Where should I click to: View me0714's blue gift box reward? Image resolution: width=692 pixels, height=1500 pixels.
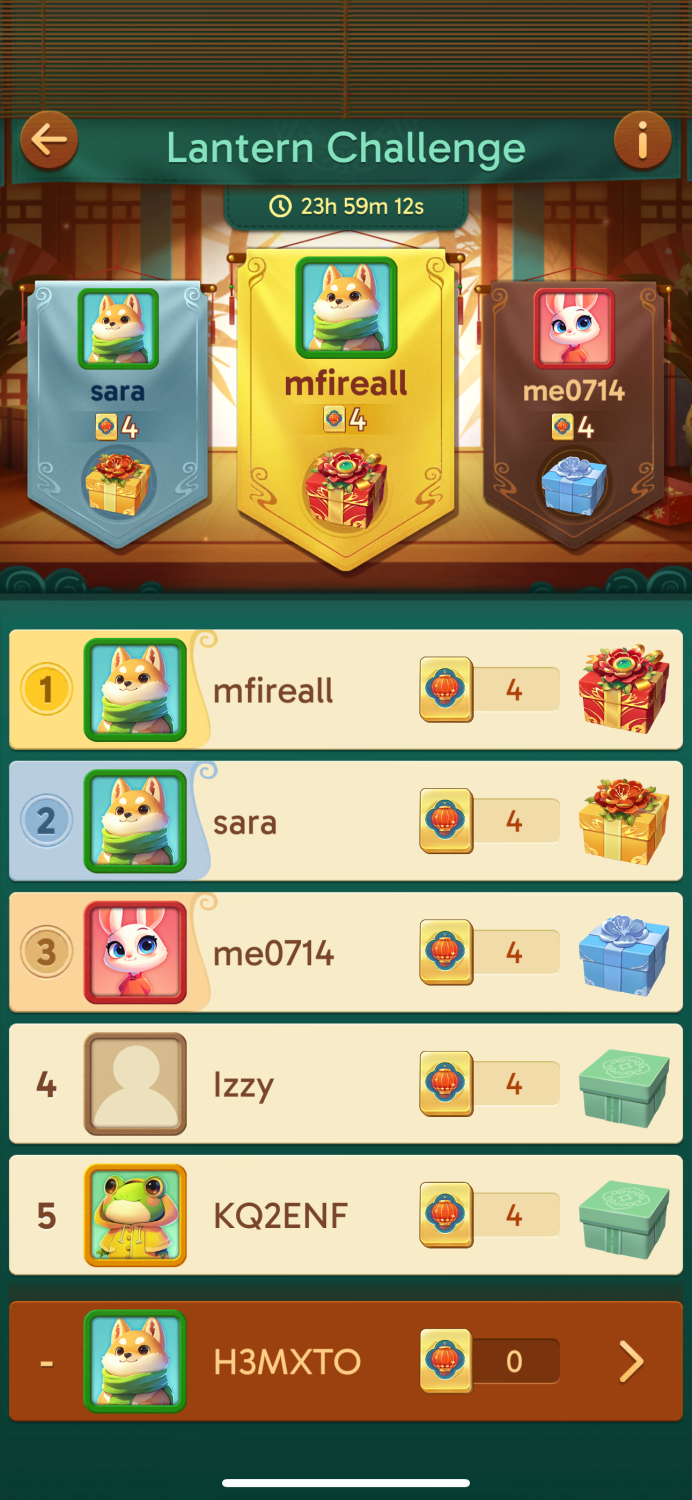point(624,954)
